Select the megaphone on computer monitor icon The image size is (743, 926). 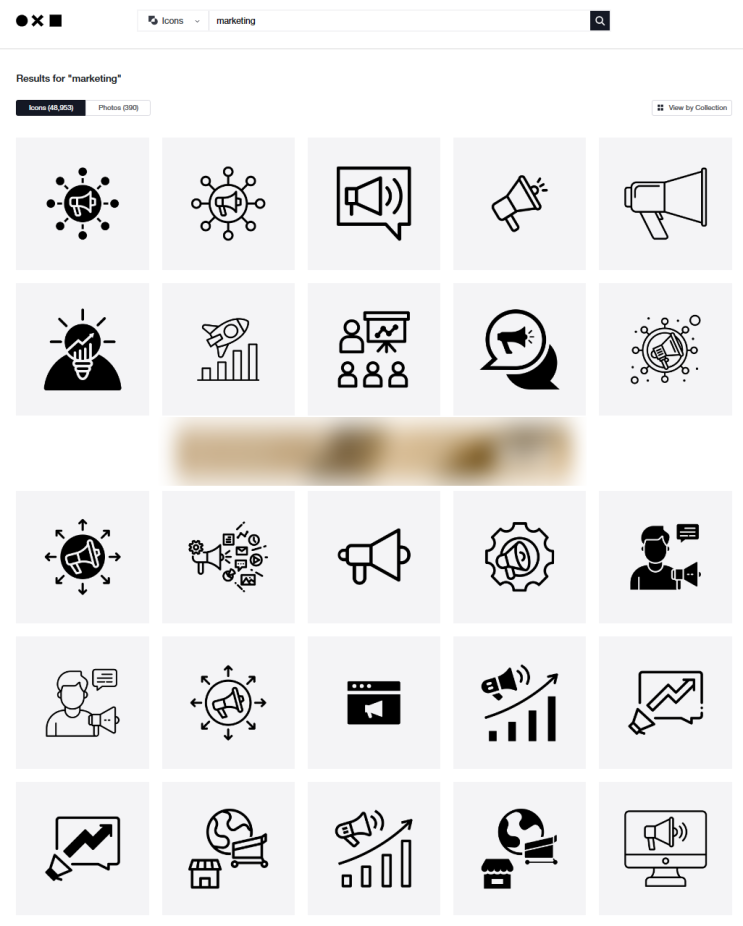pos(665,848)
